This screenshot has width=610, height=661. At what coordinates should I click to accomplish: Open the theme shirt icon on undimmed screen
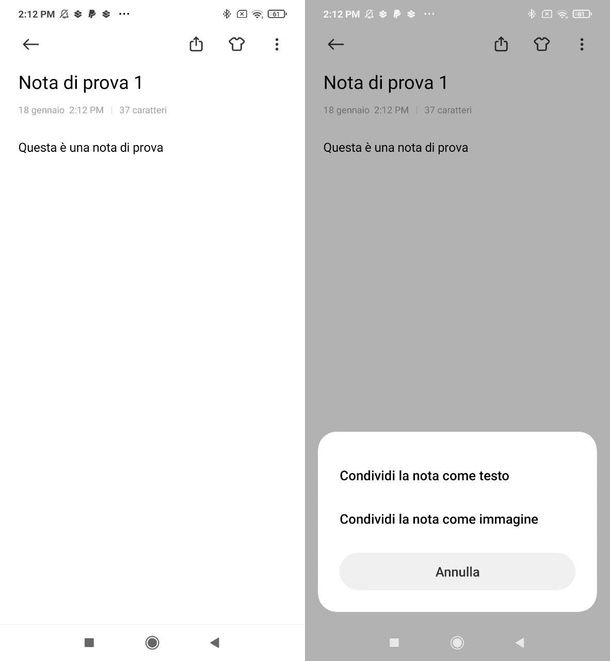coord(237,44)
